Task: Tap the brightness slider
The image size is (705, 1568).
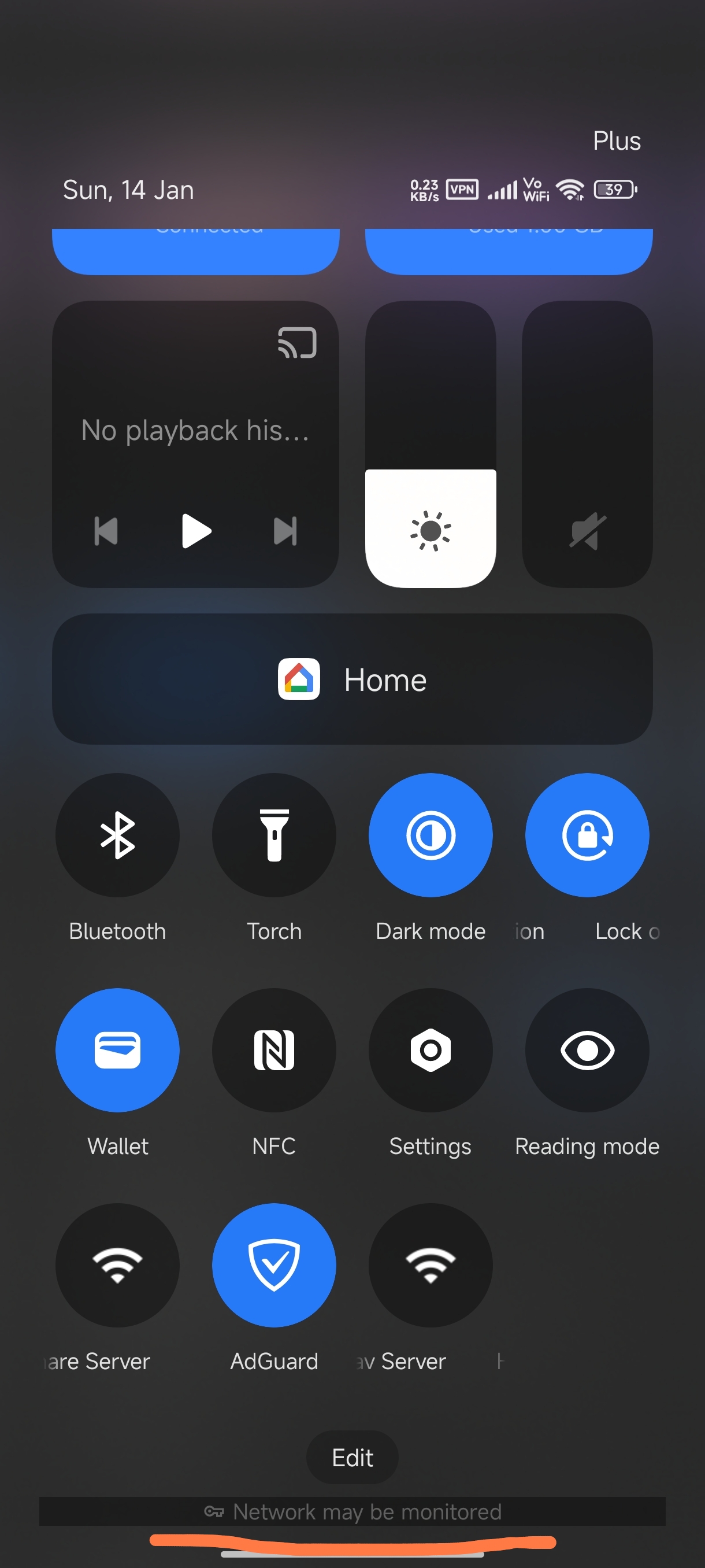Action: click(x=430, y=443)
